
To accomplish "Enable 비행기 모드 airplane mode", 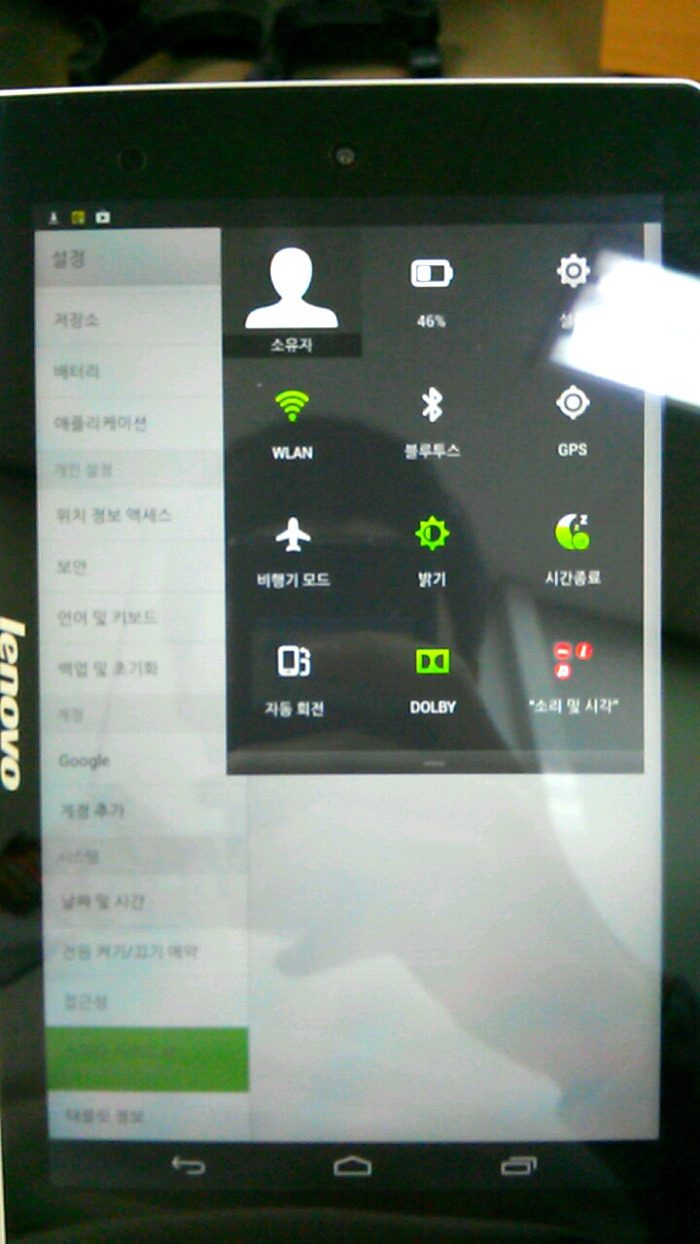I will [x=292, y=552].
